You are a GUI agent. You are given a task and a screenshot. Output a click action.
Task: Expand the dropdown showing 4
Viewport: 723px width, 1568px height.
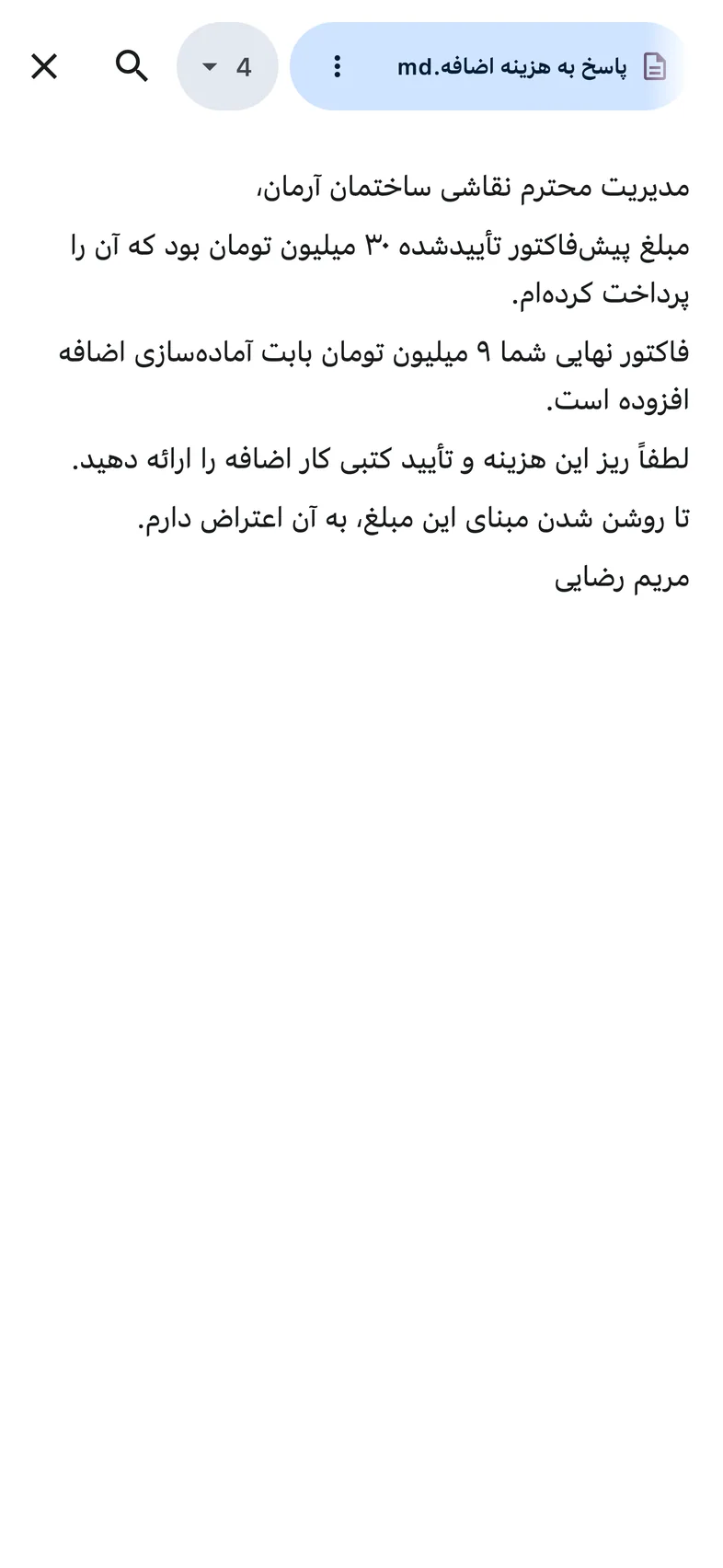click(x=227, y=66)
